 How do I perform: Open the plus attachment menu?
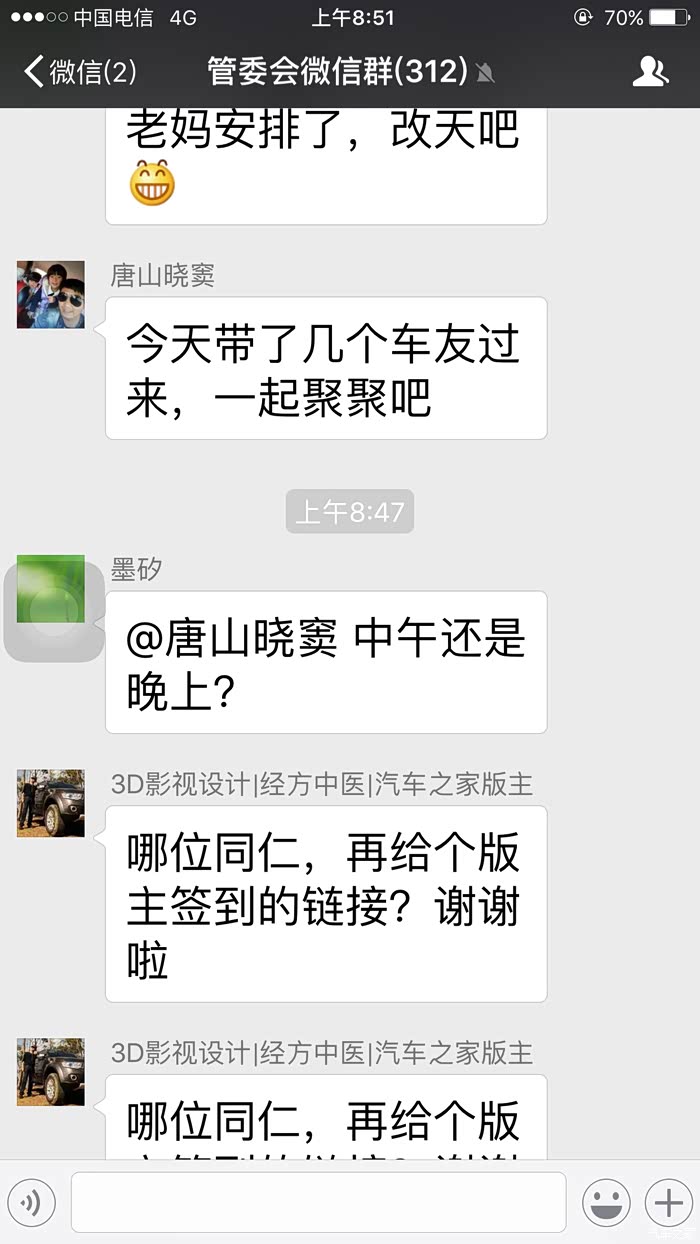pos(668,1203)
